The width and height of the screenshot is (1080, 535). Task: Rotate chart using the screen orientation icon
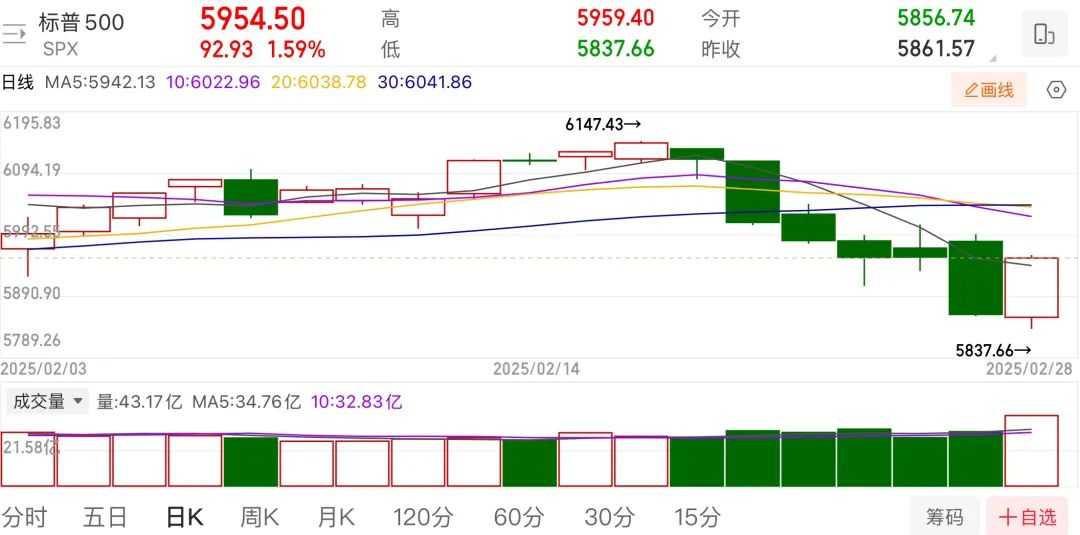point(1043,35)
